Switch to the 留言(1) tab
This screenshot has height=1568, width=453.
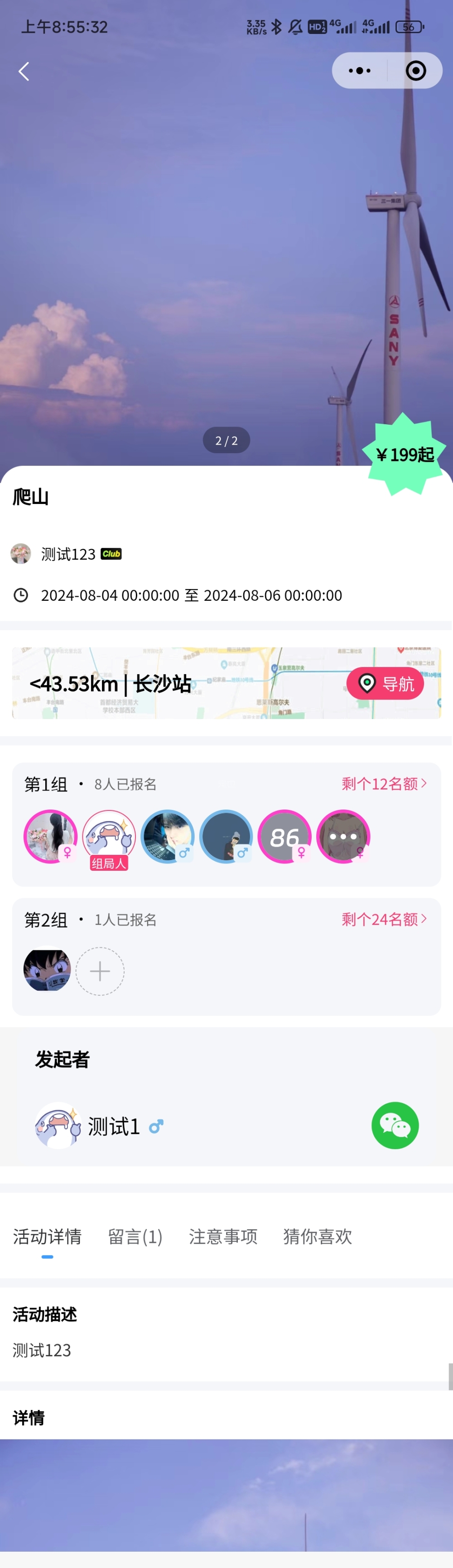(x=135, y=1236)
